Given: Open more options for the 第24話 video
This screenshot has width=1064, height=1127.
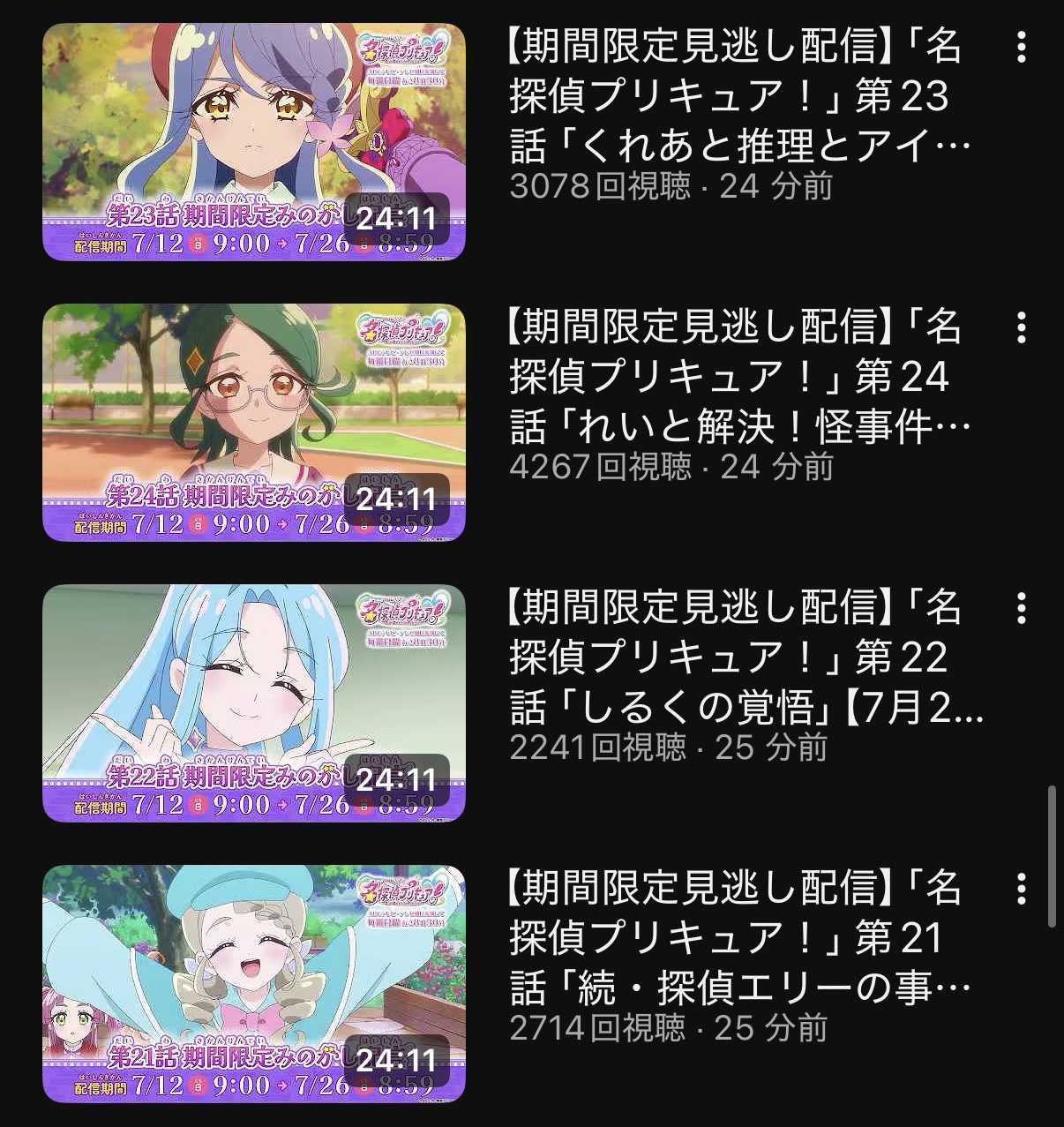Looking at the screenshot, I should tap(1021, 327).
